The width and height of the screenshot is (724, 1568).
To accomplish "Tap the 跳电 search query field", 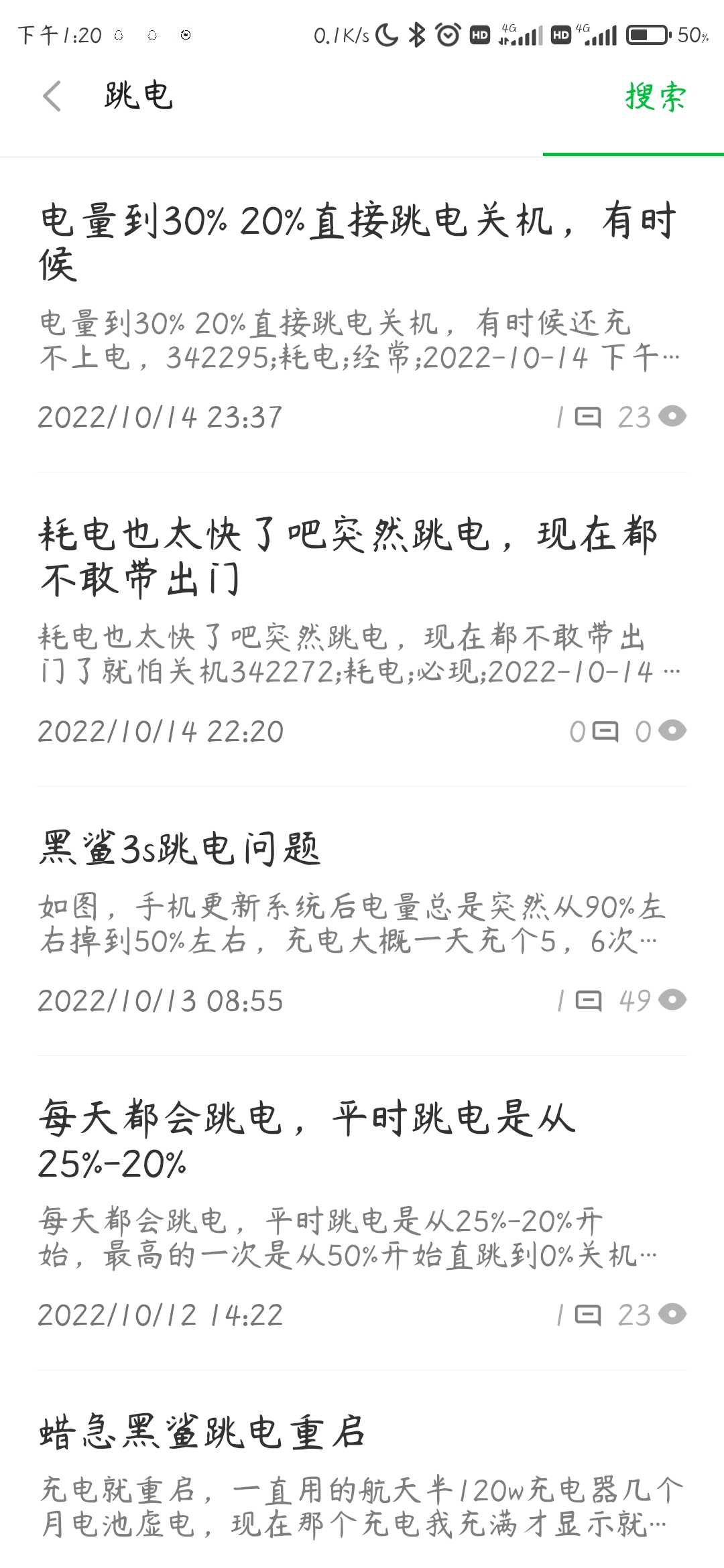I will (x=322, y=96).
